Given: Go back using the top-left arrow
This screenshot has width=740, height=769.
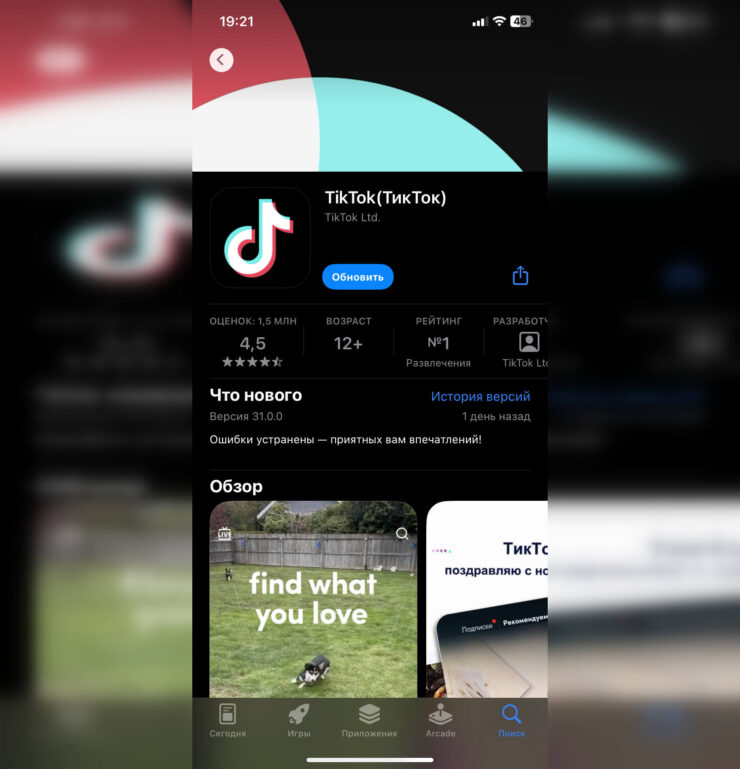Looking at the screenshot, I should 221,60.
